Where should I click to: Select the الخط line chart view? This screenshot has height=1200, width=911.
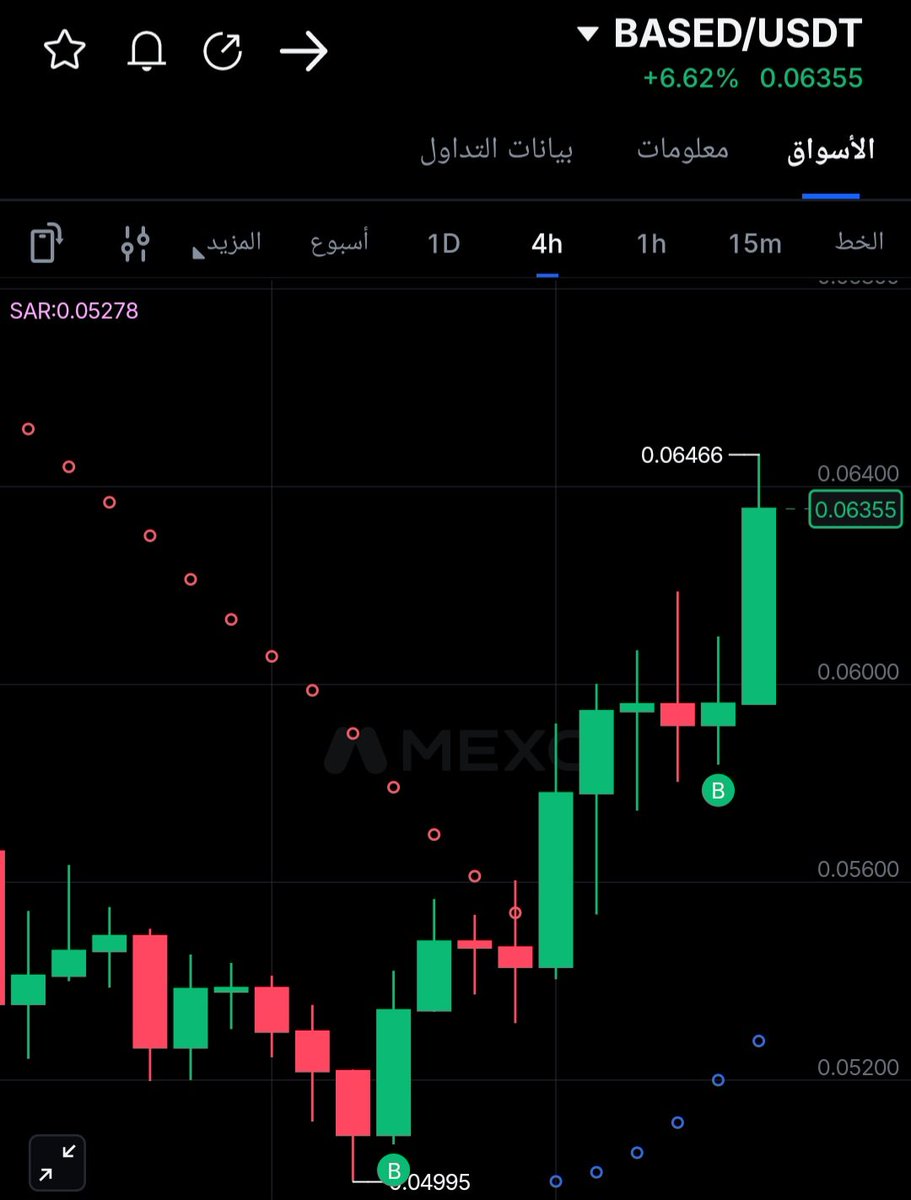pos(859,243)
